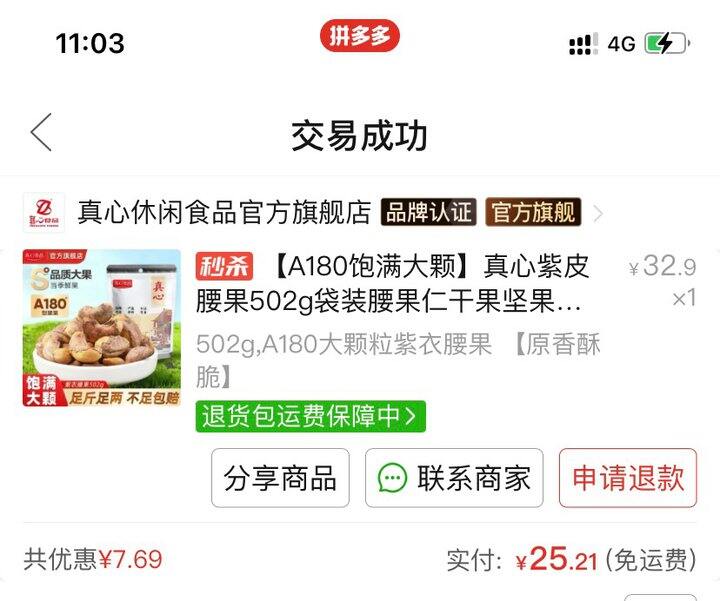Contact seller via 联系商家
Screen dimensions: 720x601
click(x=454, y=478)
